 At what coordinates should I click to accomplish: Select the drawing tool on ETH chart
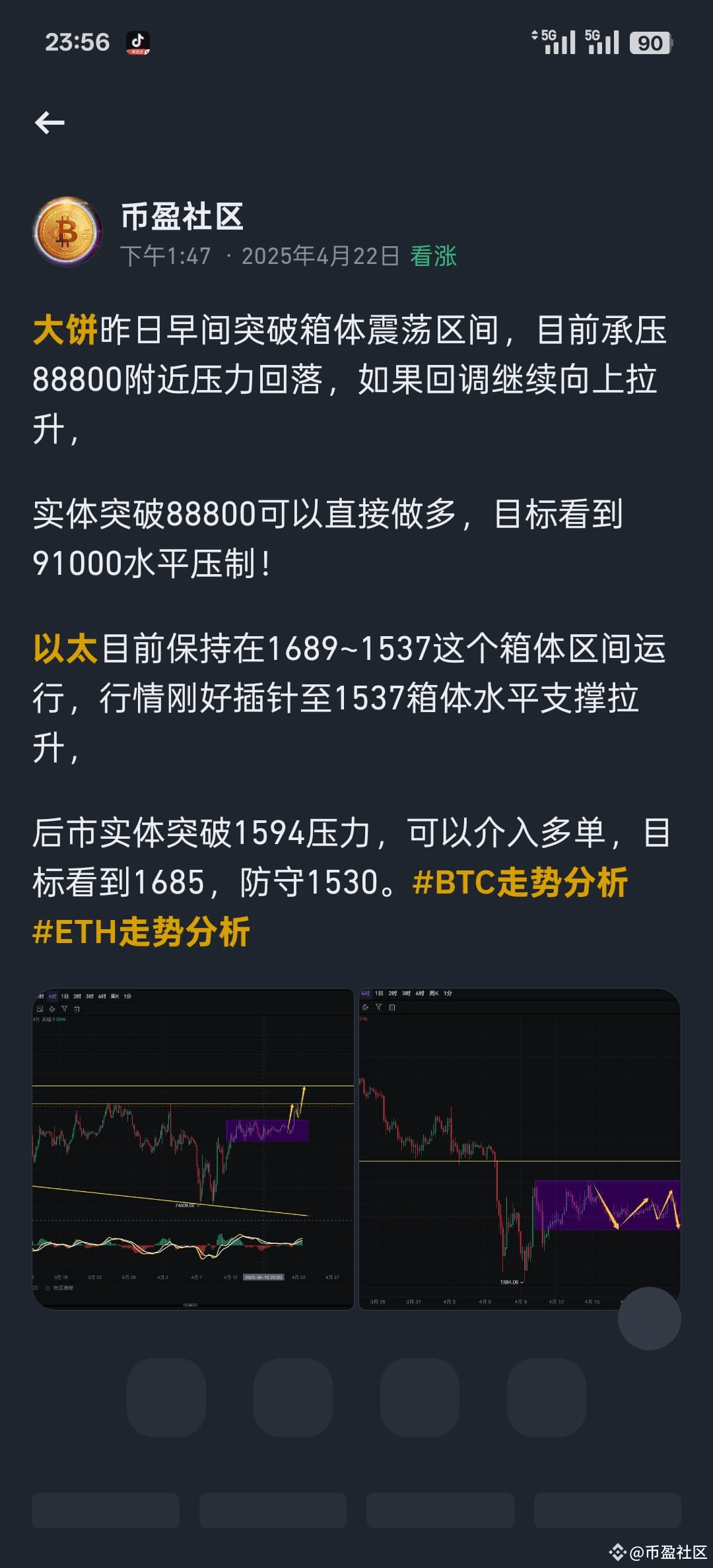[364, 1006]
